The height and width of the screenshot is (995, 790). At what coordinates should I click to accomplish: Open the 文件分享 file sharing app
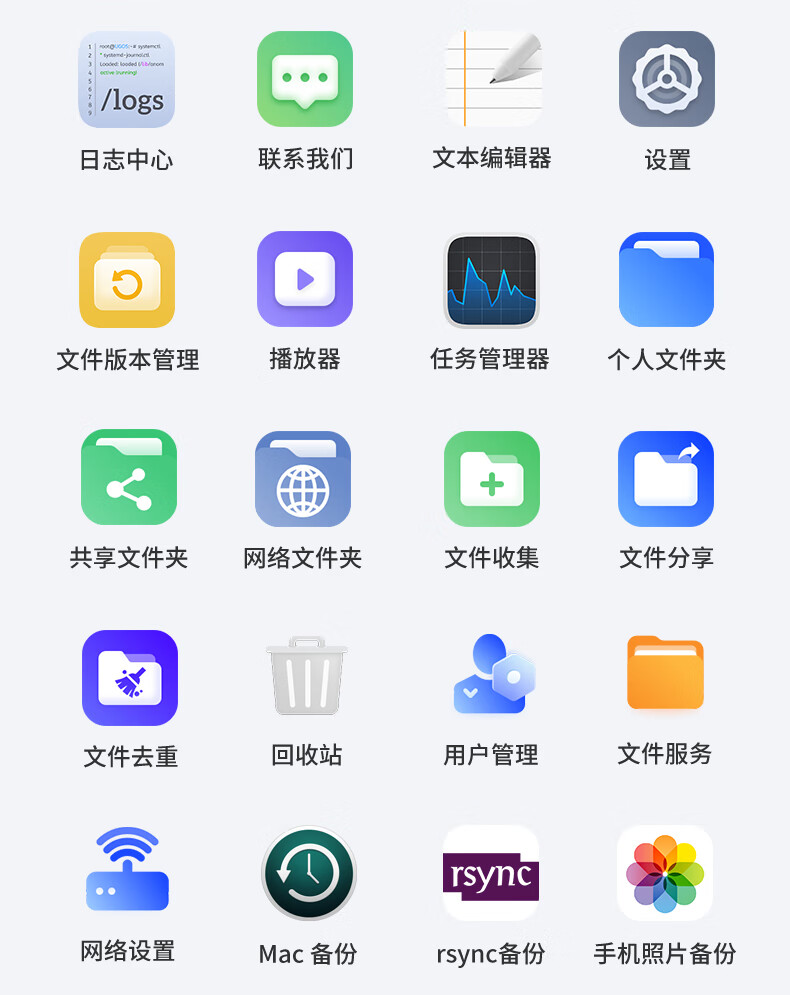tap(666, 477)
